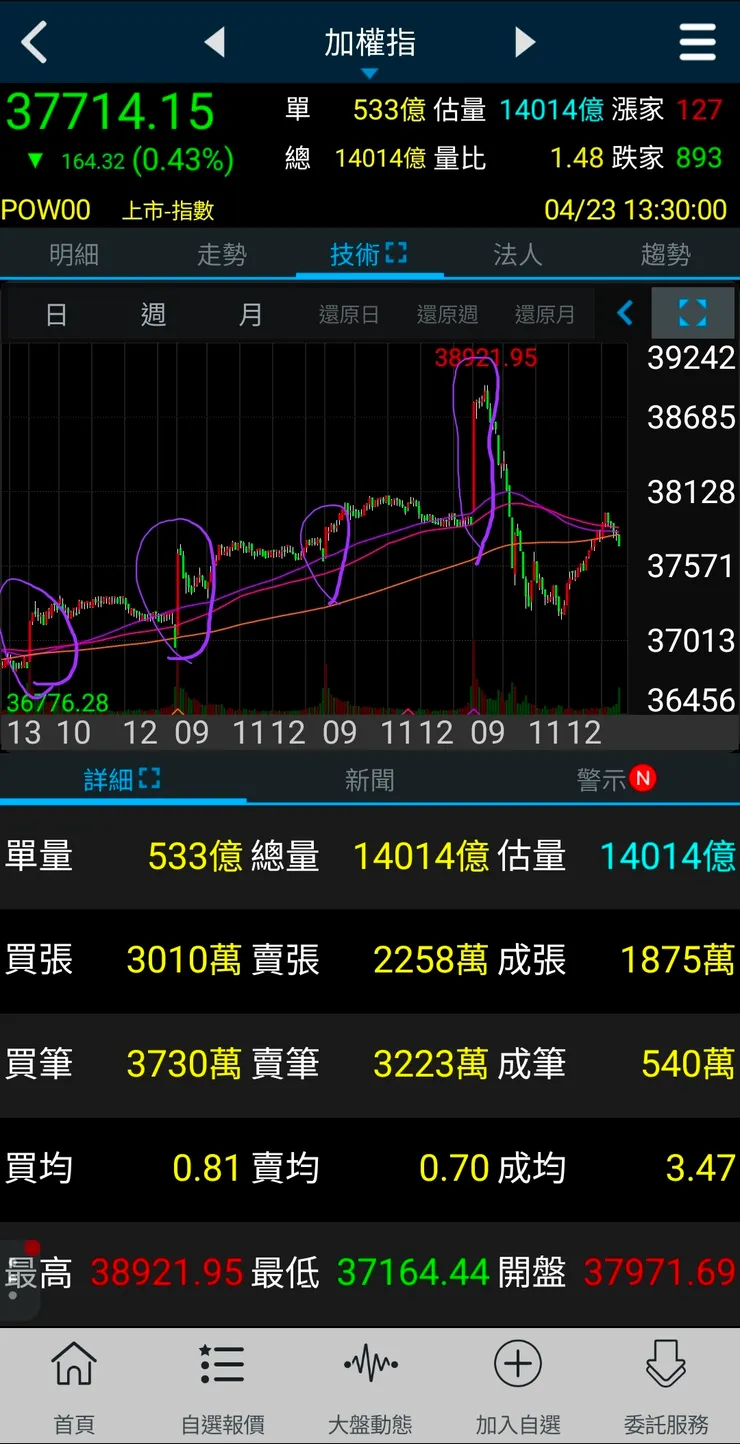Open the 法人 tab
This screenshot has height=1444, width=740.
(517, 255)
